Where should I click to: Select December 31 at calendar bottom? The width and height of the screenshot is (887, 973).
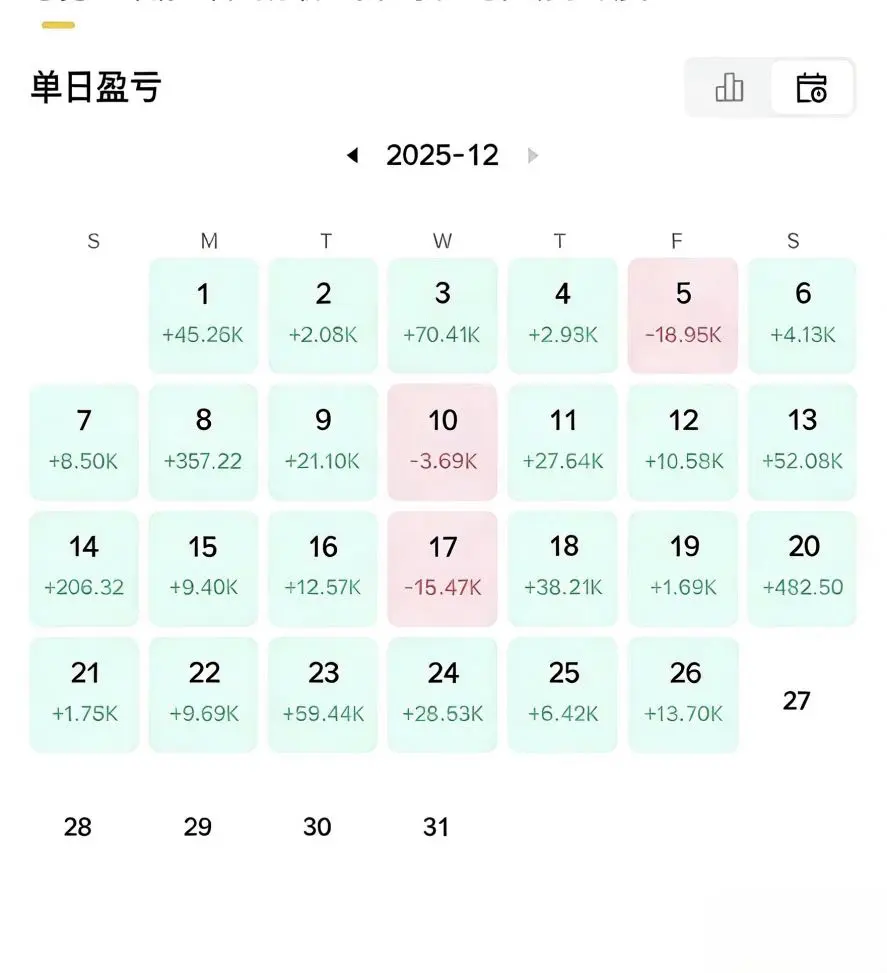436,827
